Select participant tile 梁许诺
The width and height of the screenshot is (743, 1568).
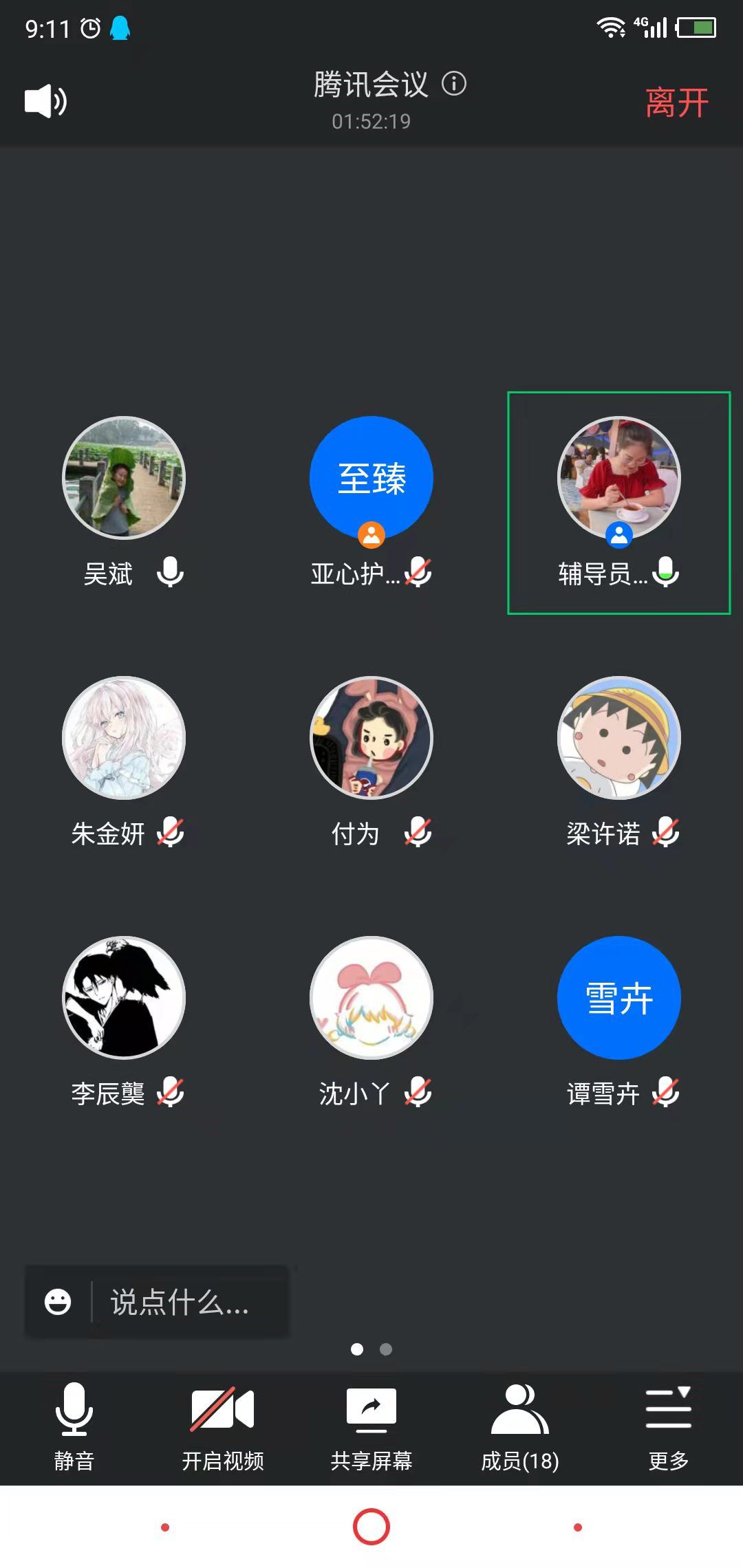pyautogui.click(x=619, y=738)
